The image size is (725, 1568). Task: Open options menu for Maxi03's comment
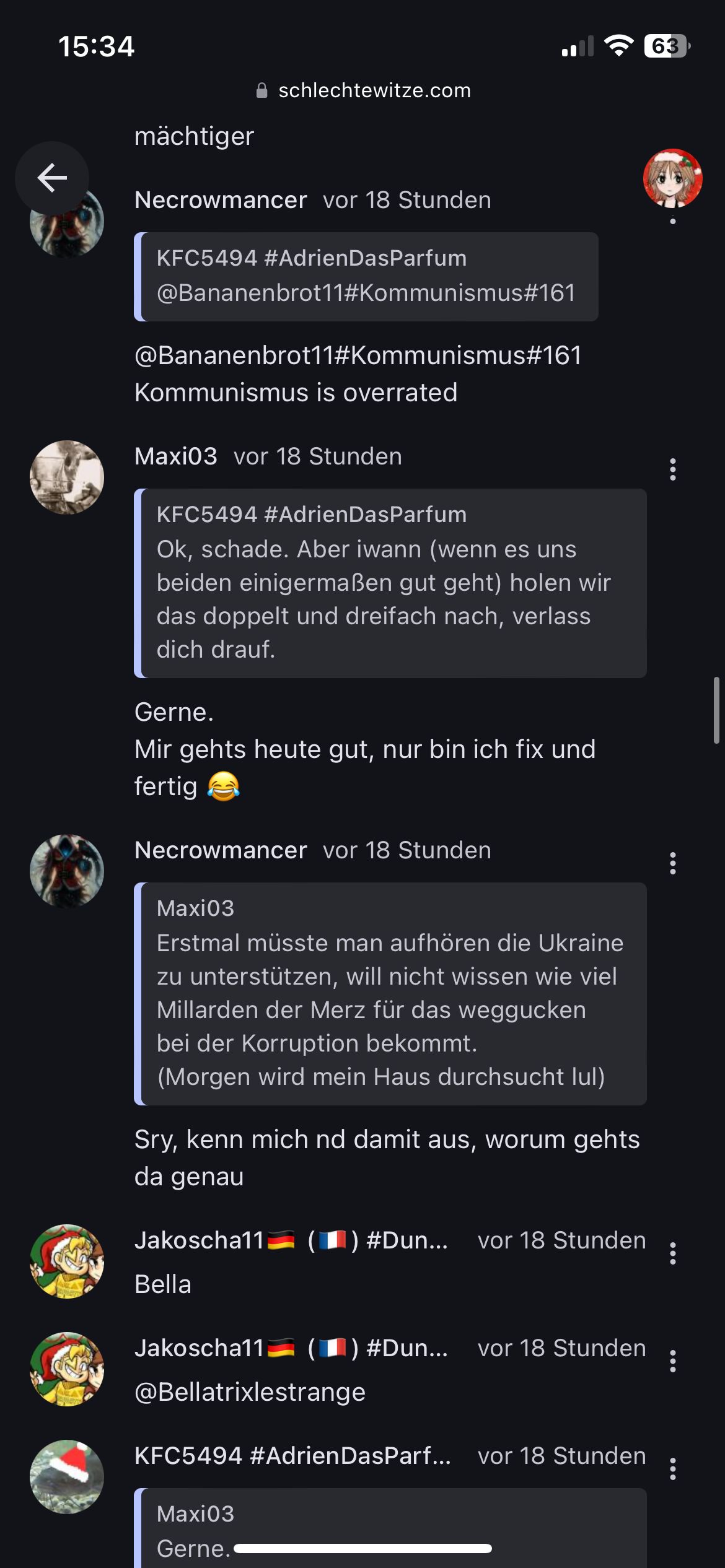coord(672,469)
